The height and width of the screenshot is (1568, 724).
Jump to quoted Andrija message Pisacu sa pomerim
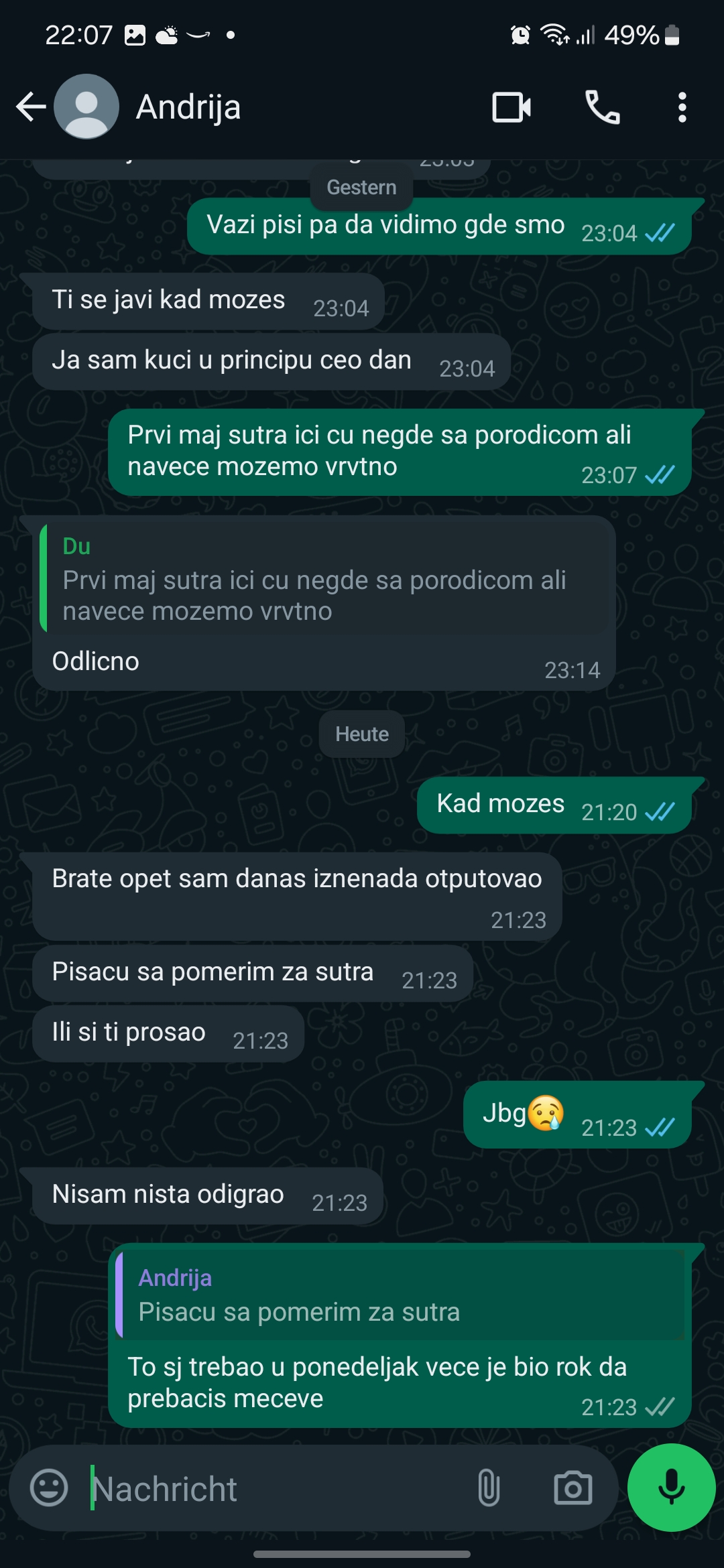(x=400, y=1295)
